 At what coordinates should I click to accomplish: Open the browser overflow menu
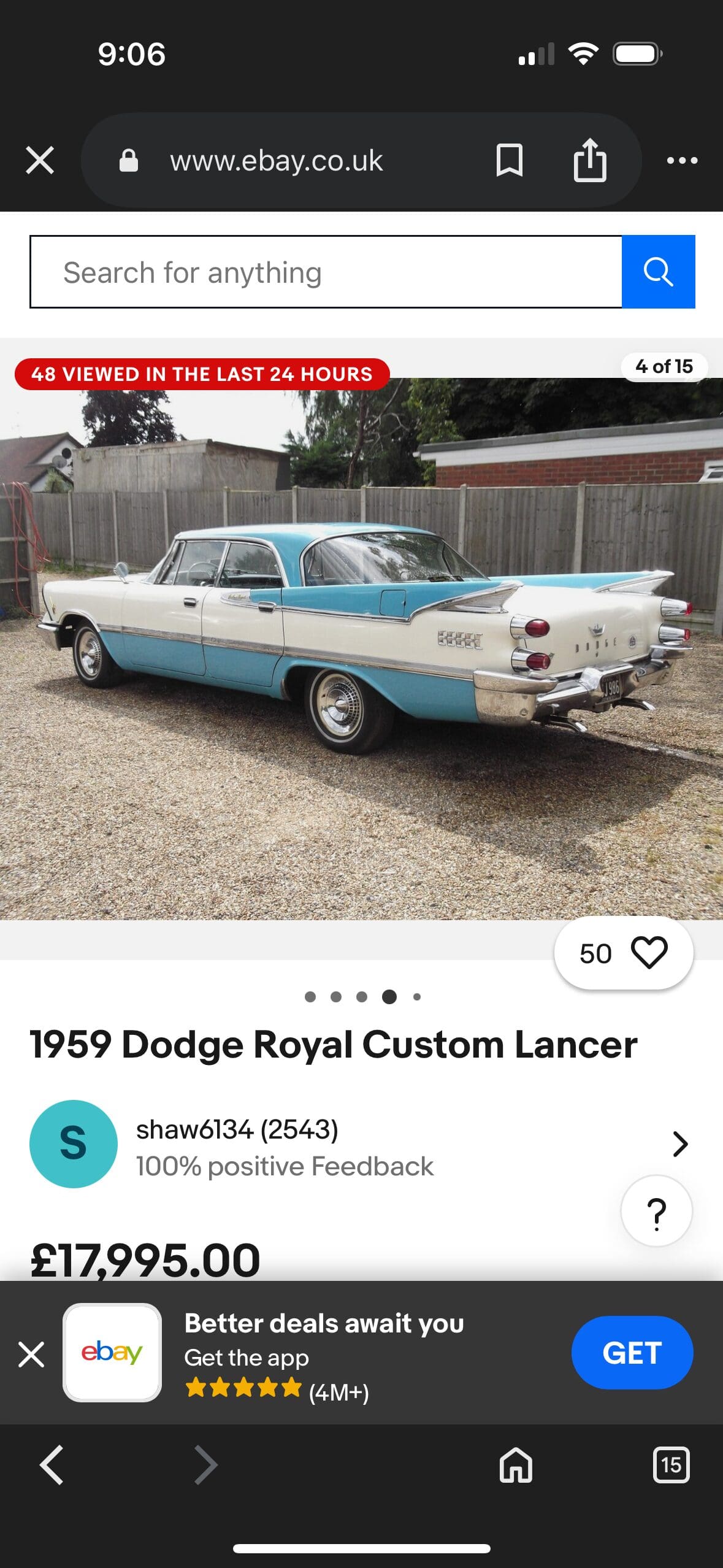(682, 161)
